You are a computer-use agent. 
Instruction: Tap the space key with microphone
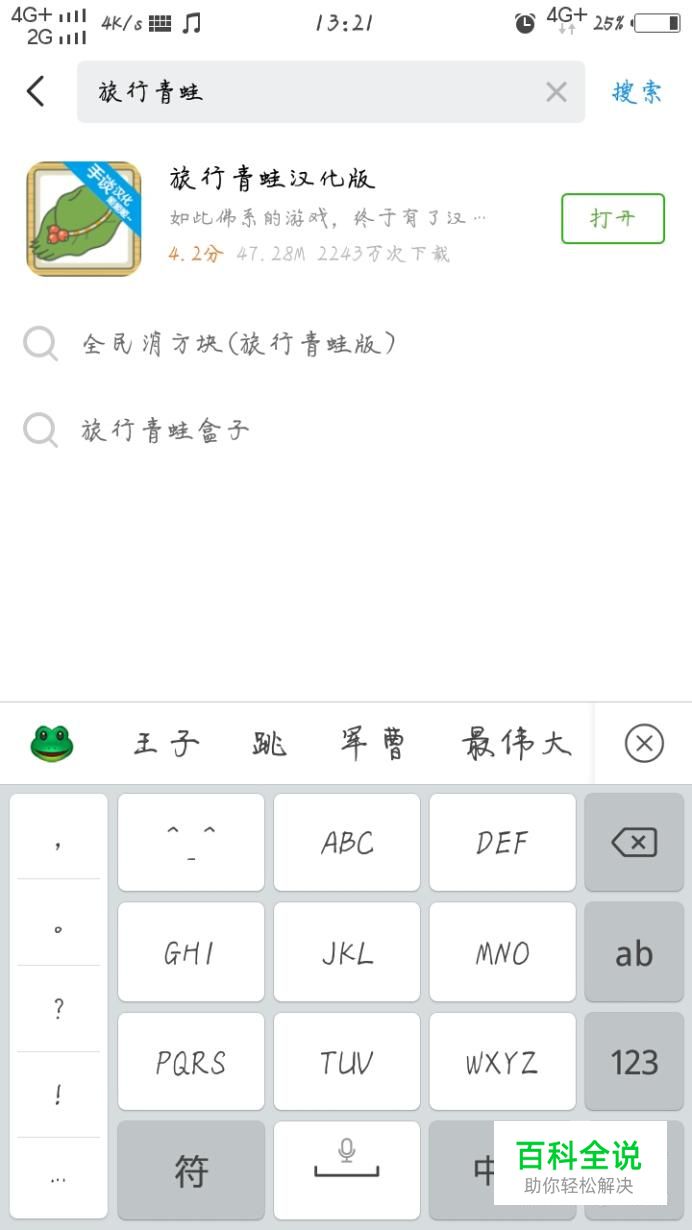pos(346,1168)
